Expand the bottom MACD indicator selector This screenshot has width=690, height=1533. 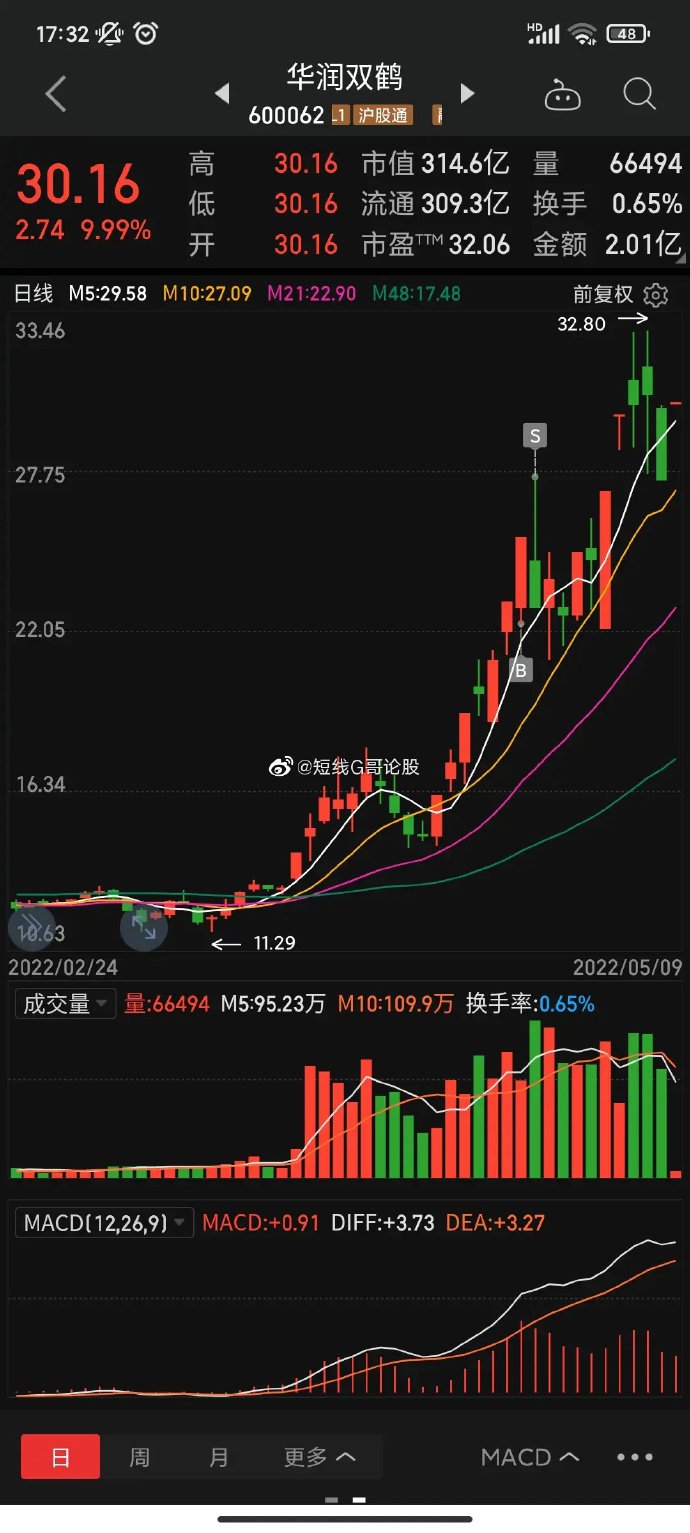pyautogui.click(x=530, y=1457)
